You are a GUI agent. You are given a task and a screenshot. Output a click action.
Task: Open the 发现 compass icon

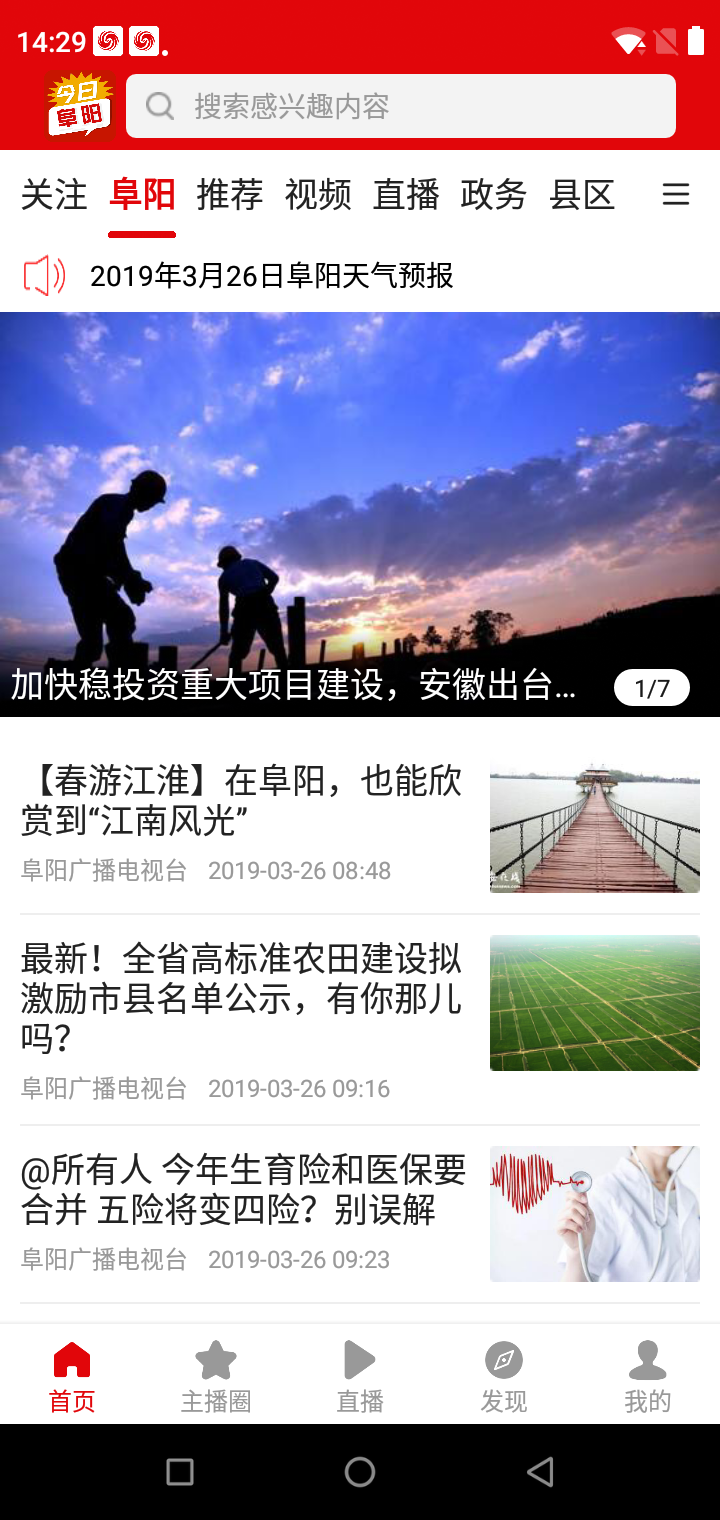pyautogui.click(x=504, y=1359)
